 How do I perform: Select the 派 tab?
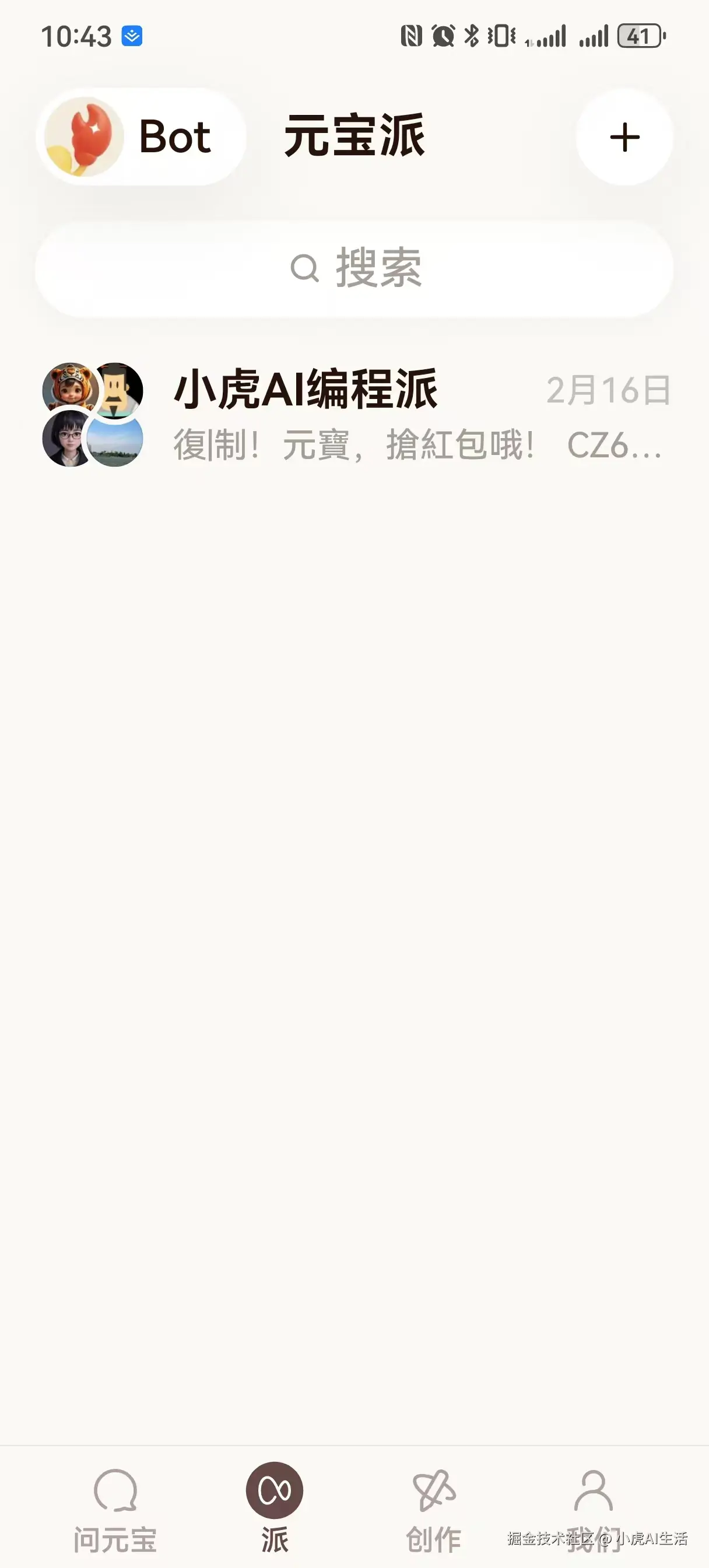[x=275, y=1508]
